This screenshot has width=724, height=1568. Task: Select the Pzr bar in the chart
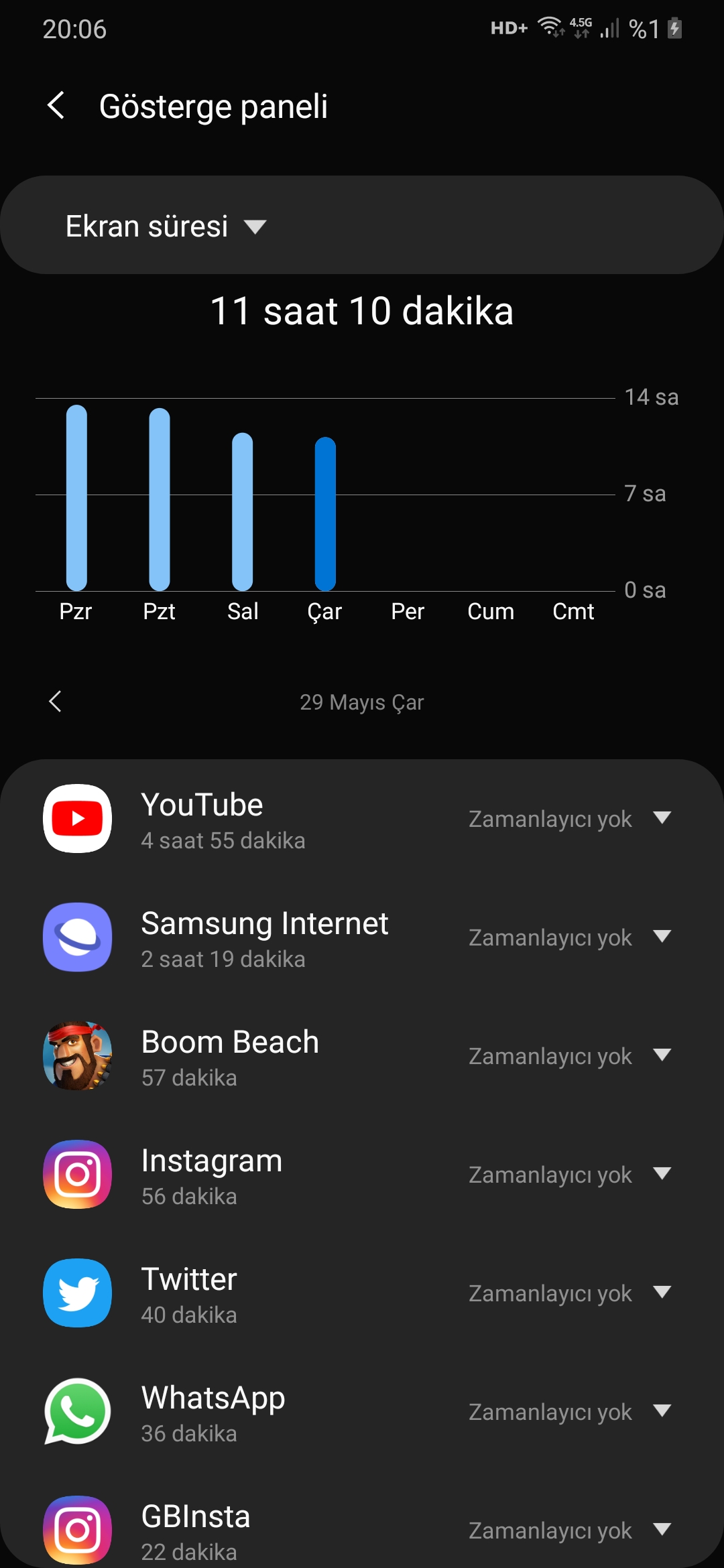(x=76, y=498)
